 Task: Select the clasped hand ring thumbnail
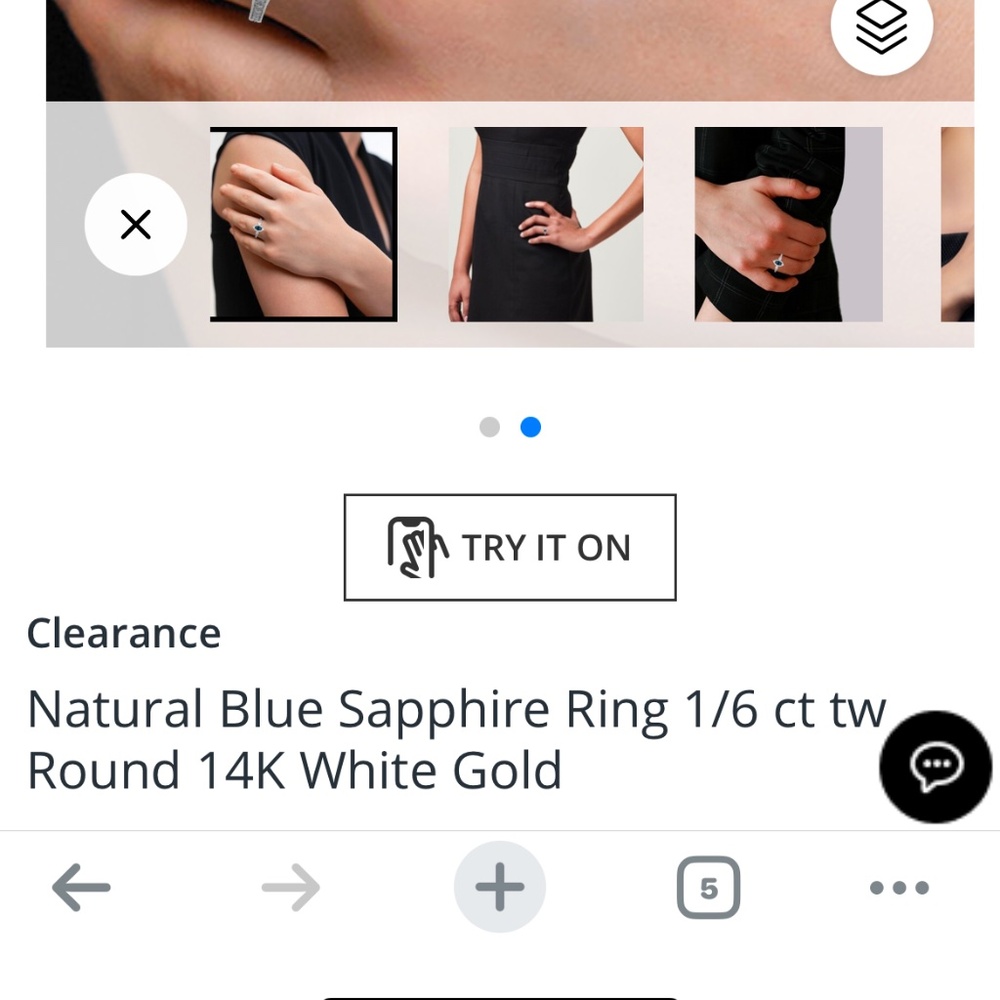pyautogui.click(x=788, y=224)
